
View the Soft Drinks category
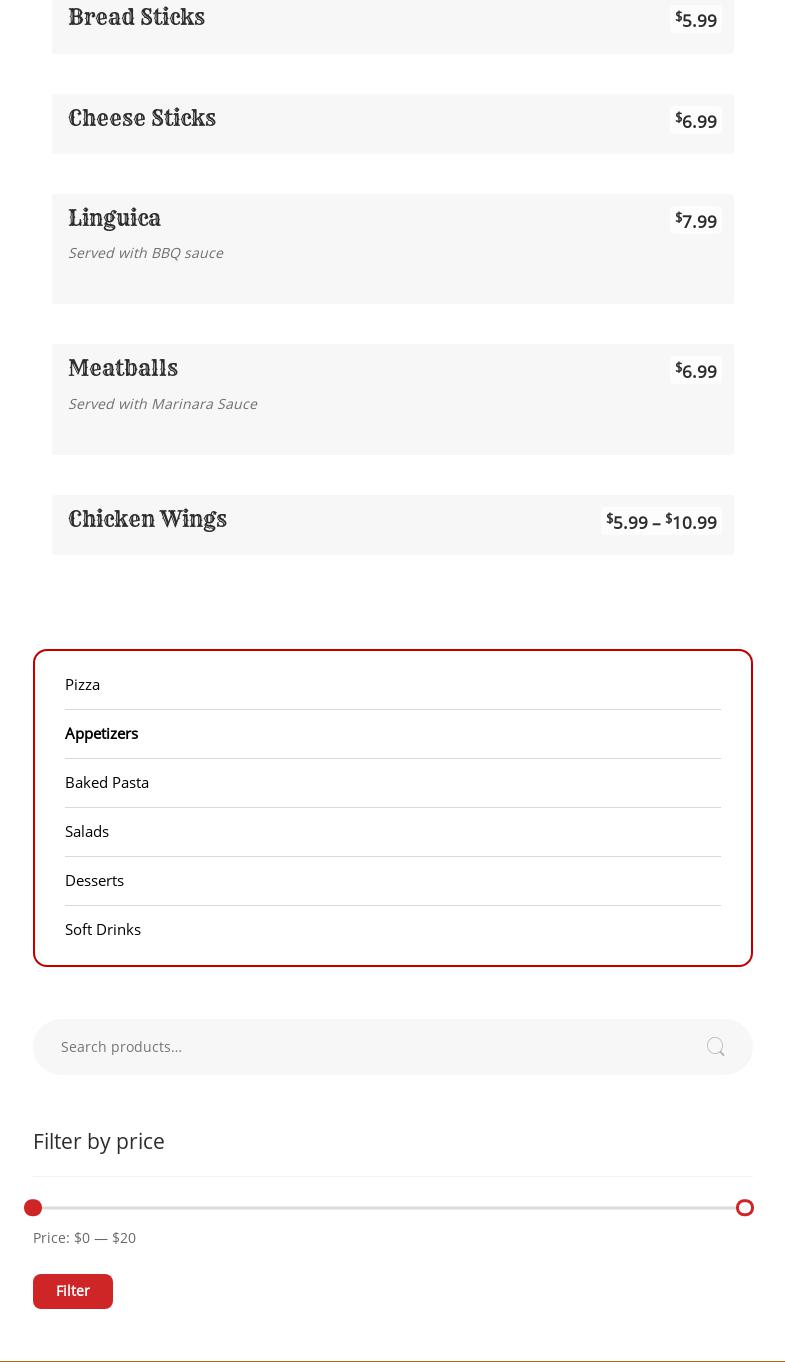click(x=103, y=930)
